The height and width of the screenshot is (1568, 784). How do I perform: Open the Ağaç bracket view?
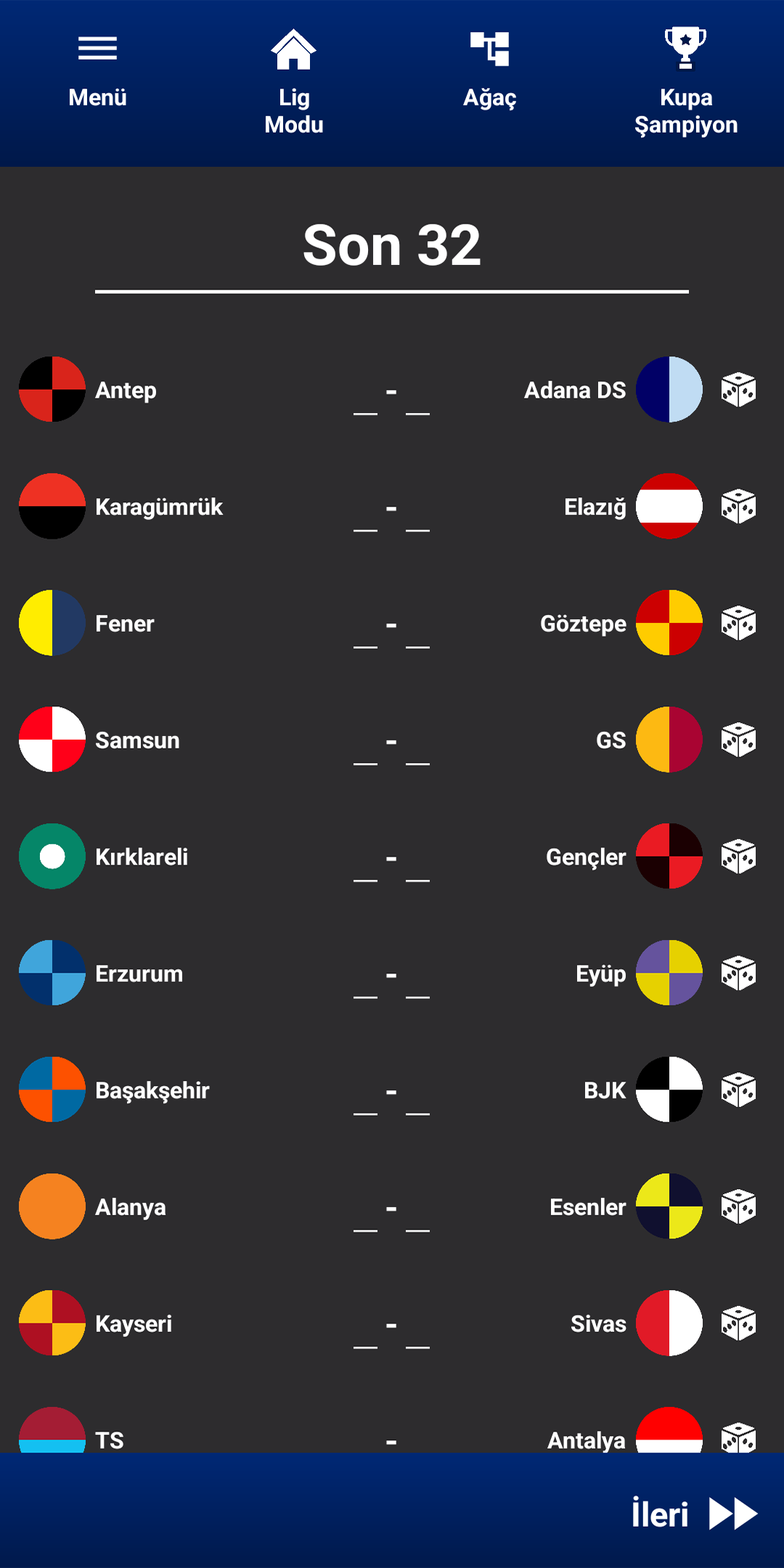pyautogui.click(x=489, y=70)
